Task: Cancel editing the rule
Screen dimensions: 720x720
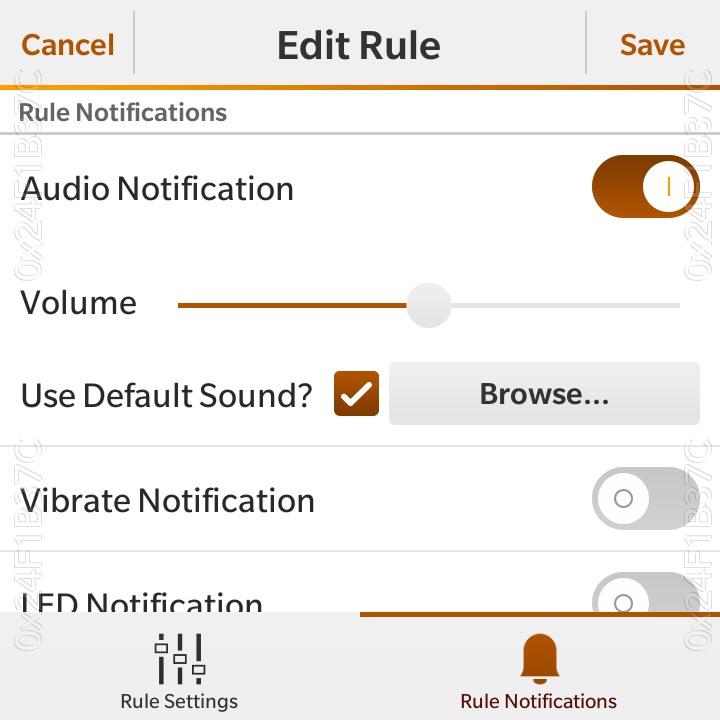Action: (68, 45)
